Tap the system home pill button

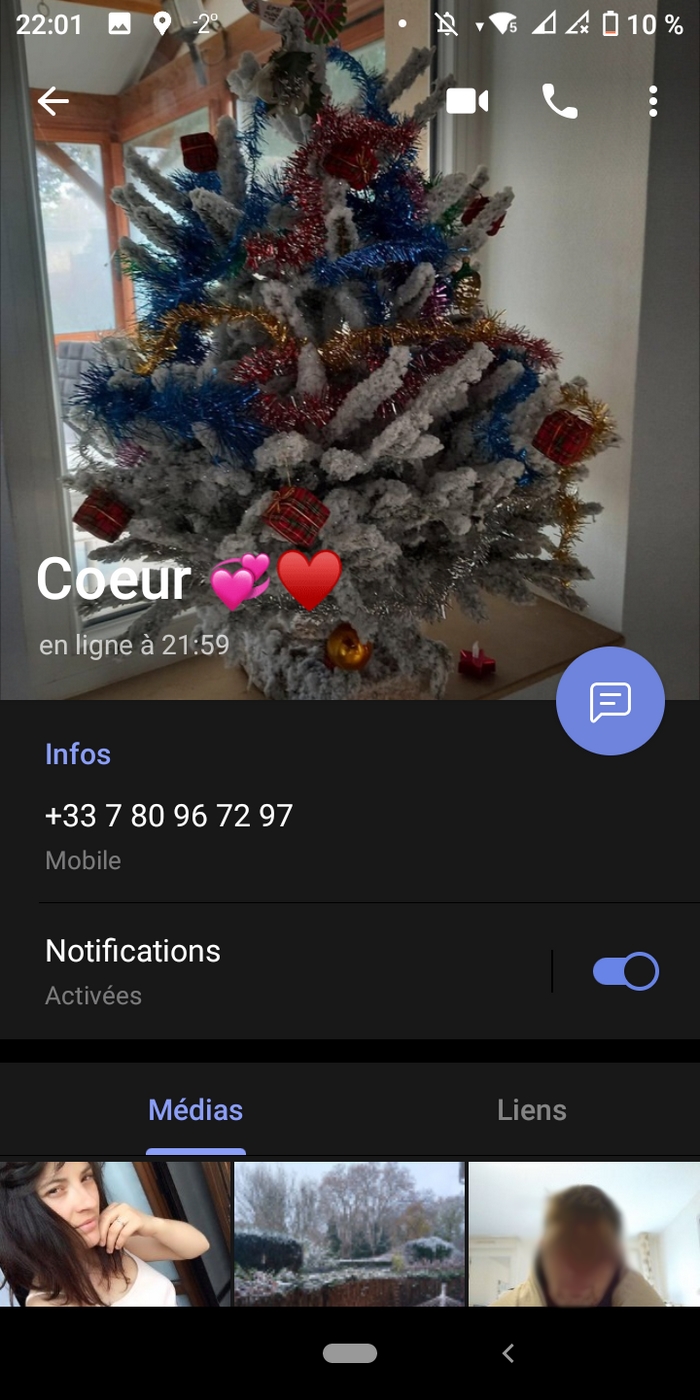click(350, 1353)
